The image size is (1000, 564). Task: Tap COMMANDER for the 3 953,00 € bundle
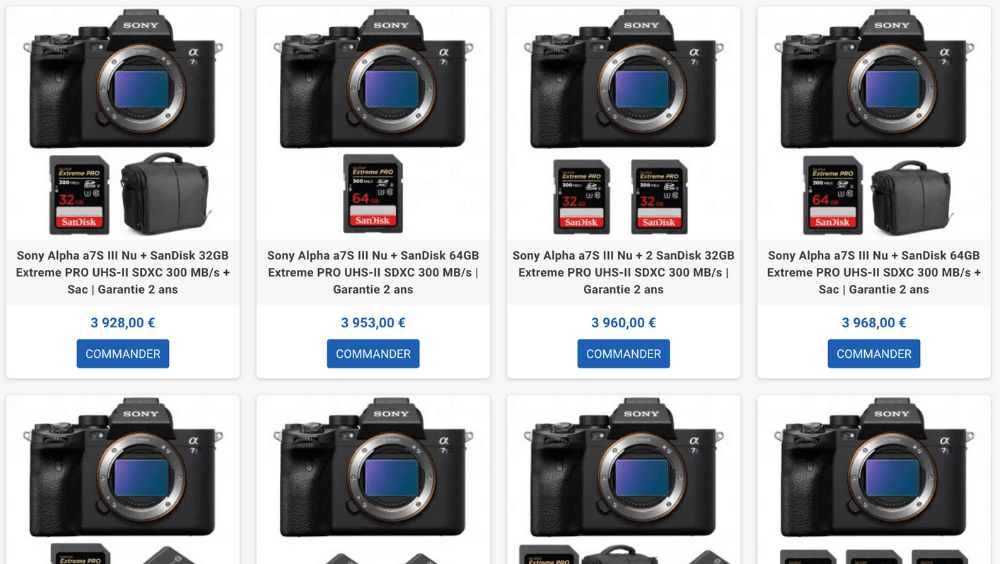pyautogui.click(x=373, y=354)
